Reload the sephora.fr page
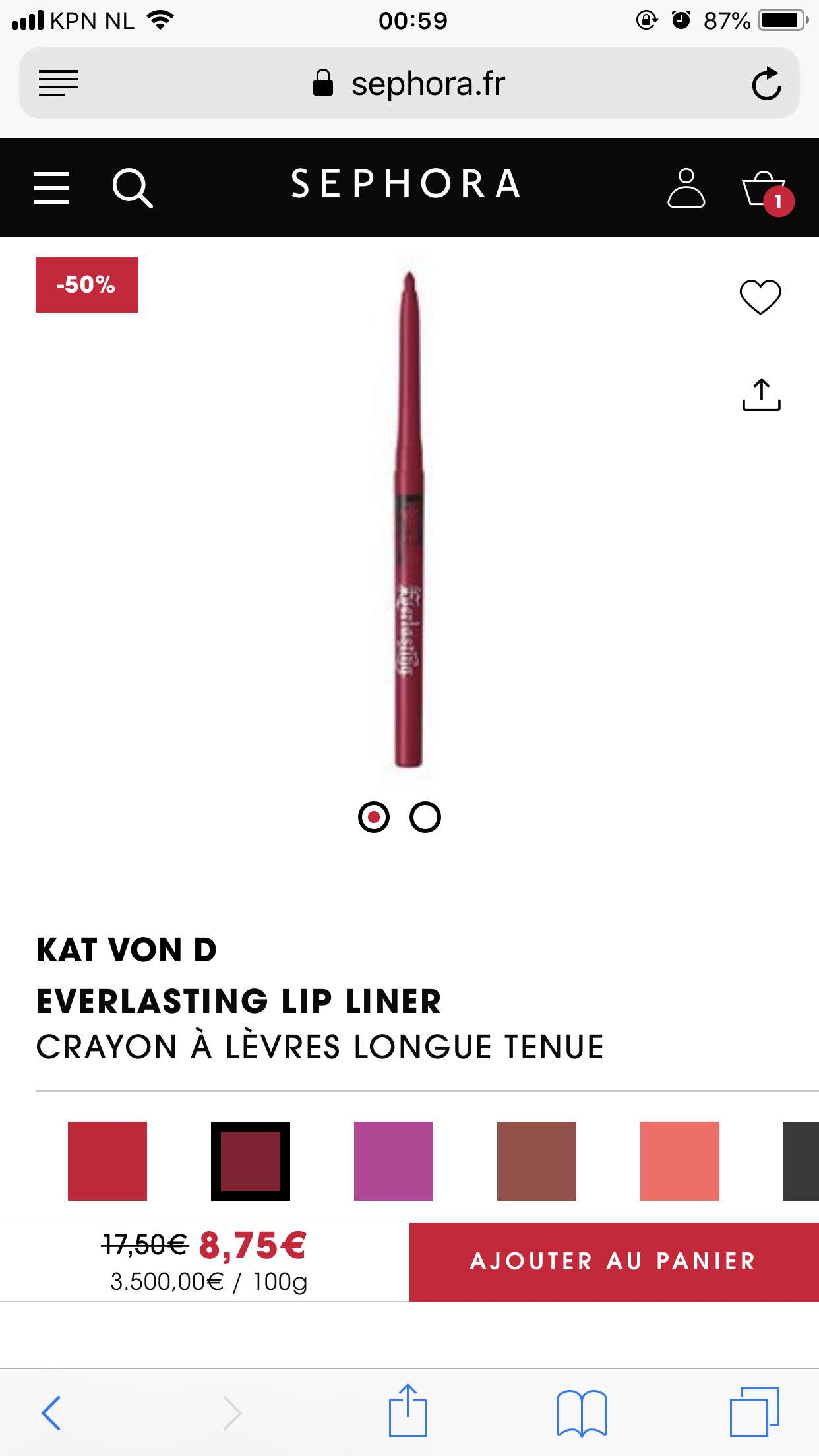 click(766, 84)
